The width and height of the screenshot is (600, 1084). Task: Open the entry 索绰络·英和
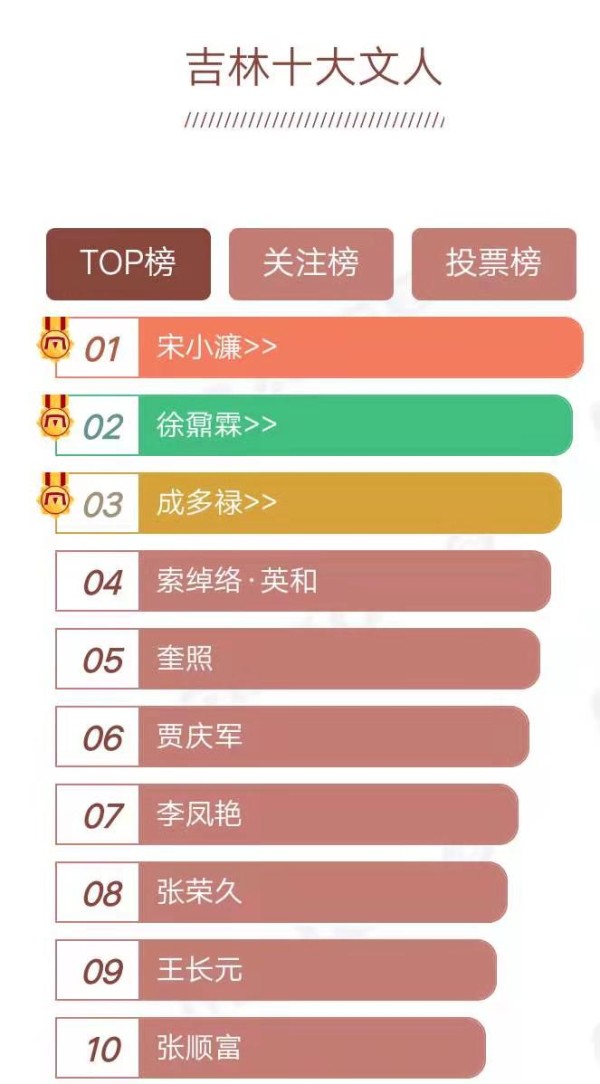coord(303,581)
